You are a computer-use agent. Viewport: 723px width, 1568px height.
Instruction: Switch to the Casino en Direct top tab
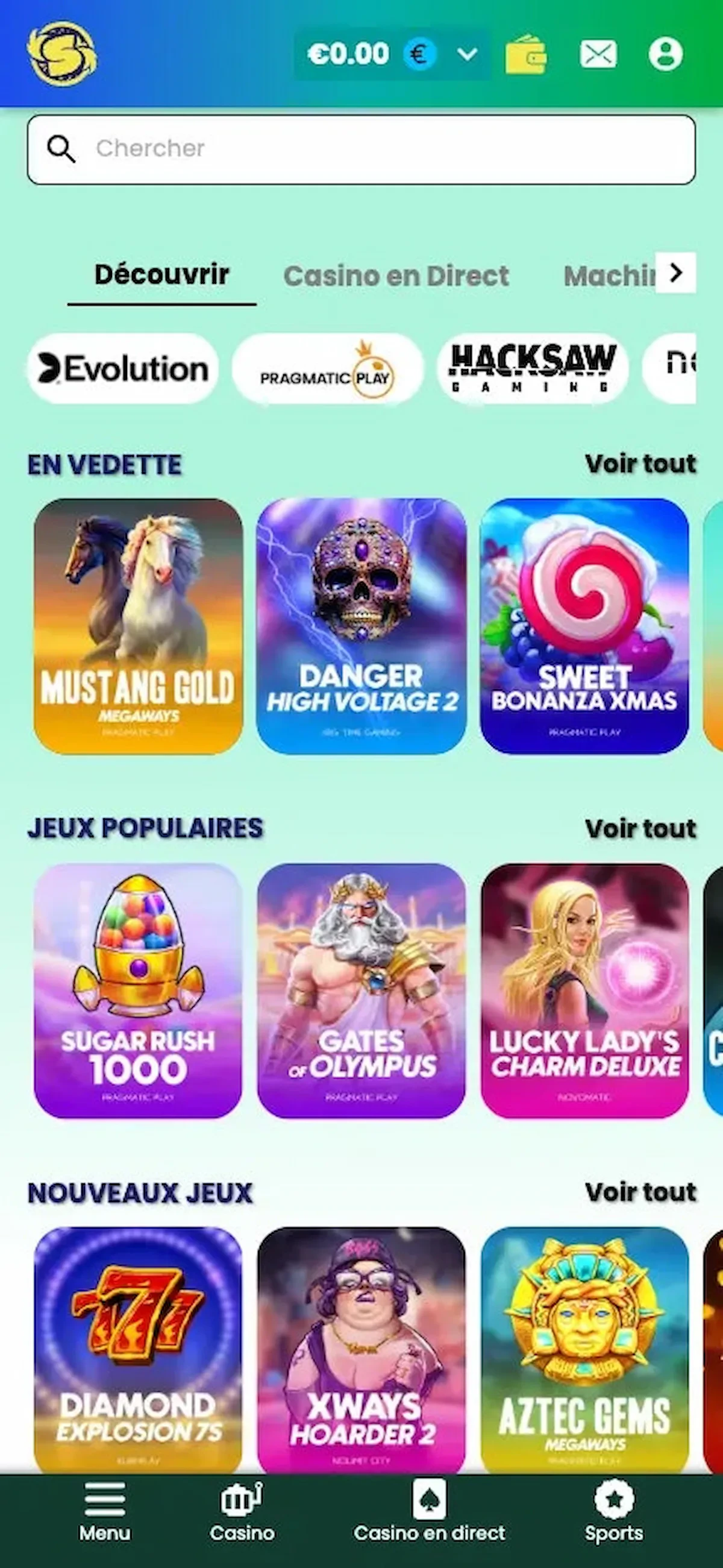click(x=396, y=276)
